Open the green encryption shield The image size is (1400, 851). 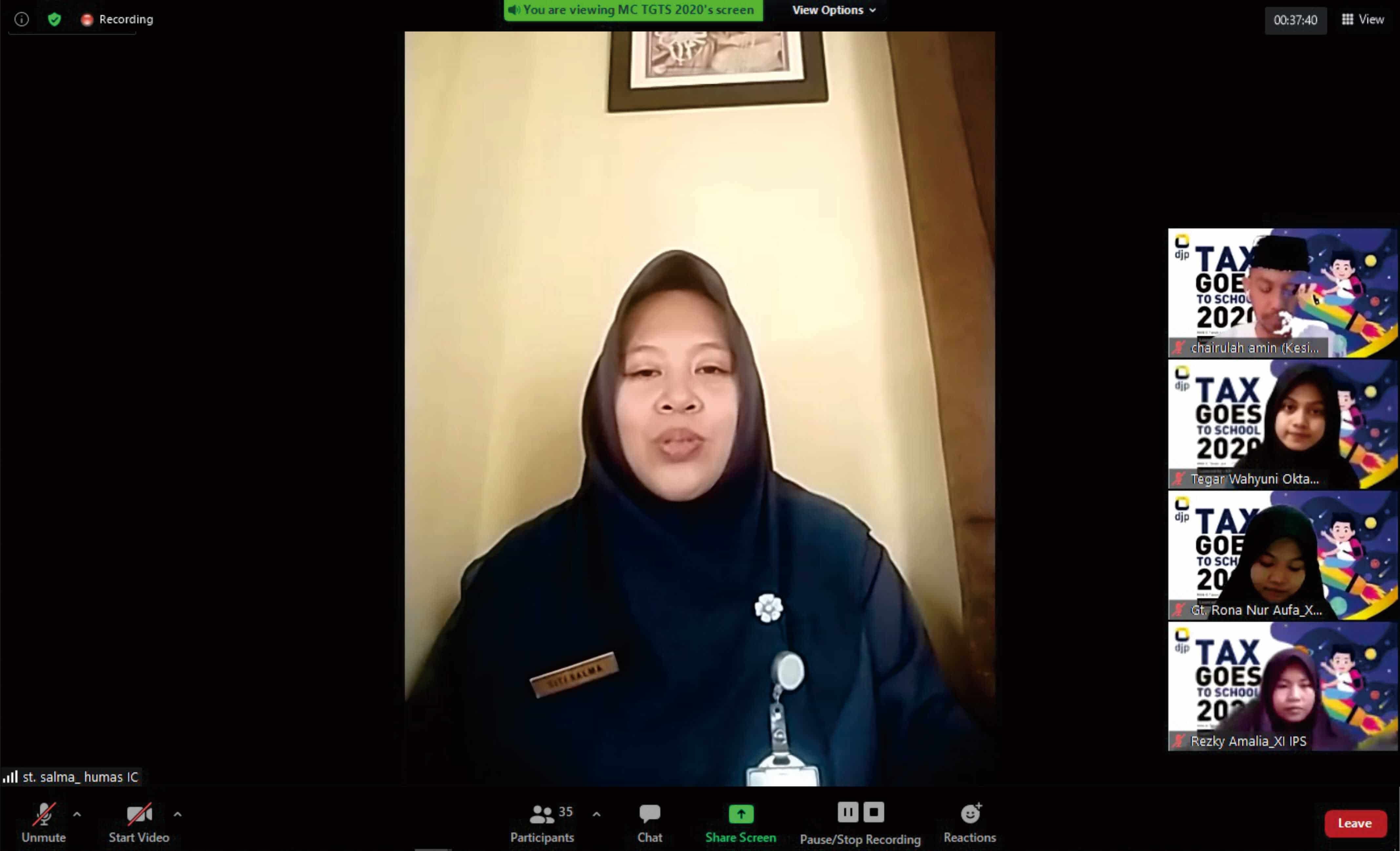tap(54, 19)
